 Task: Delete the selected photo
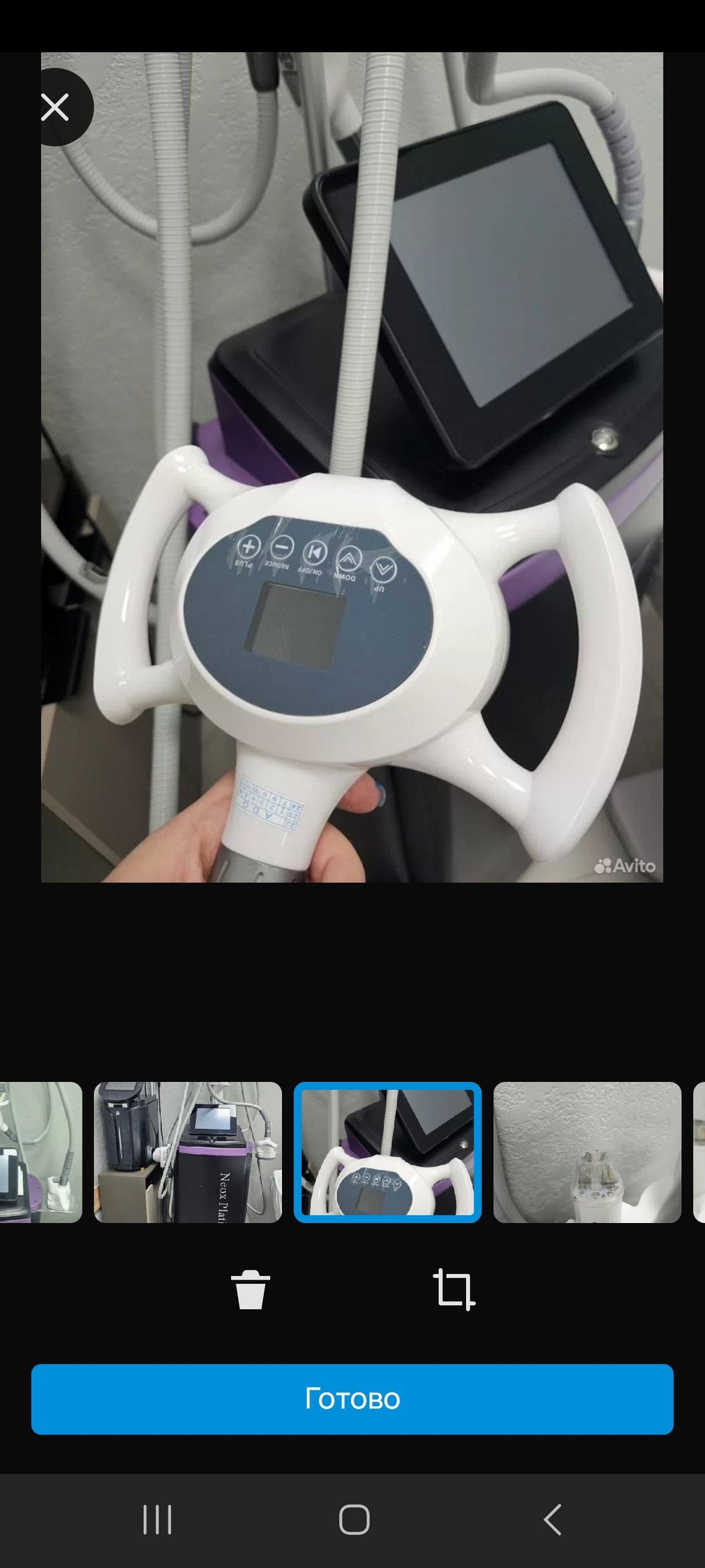(250, 1289)
